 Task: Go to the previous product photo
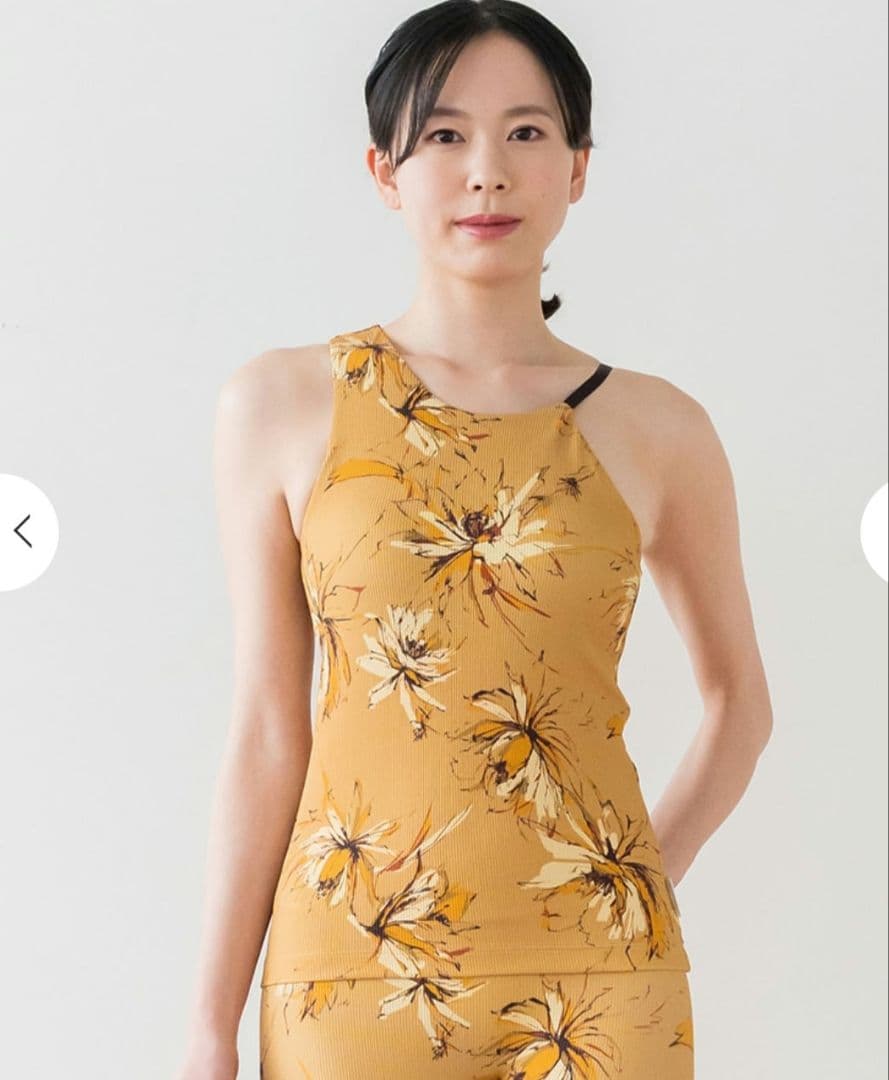tap(24, 531)
